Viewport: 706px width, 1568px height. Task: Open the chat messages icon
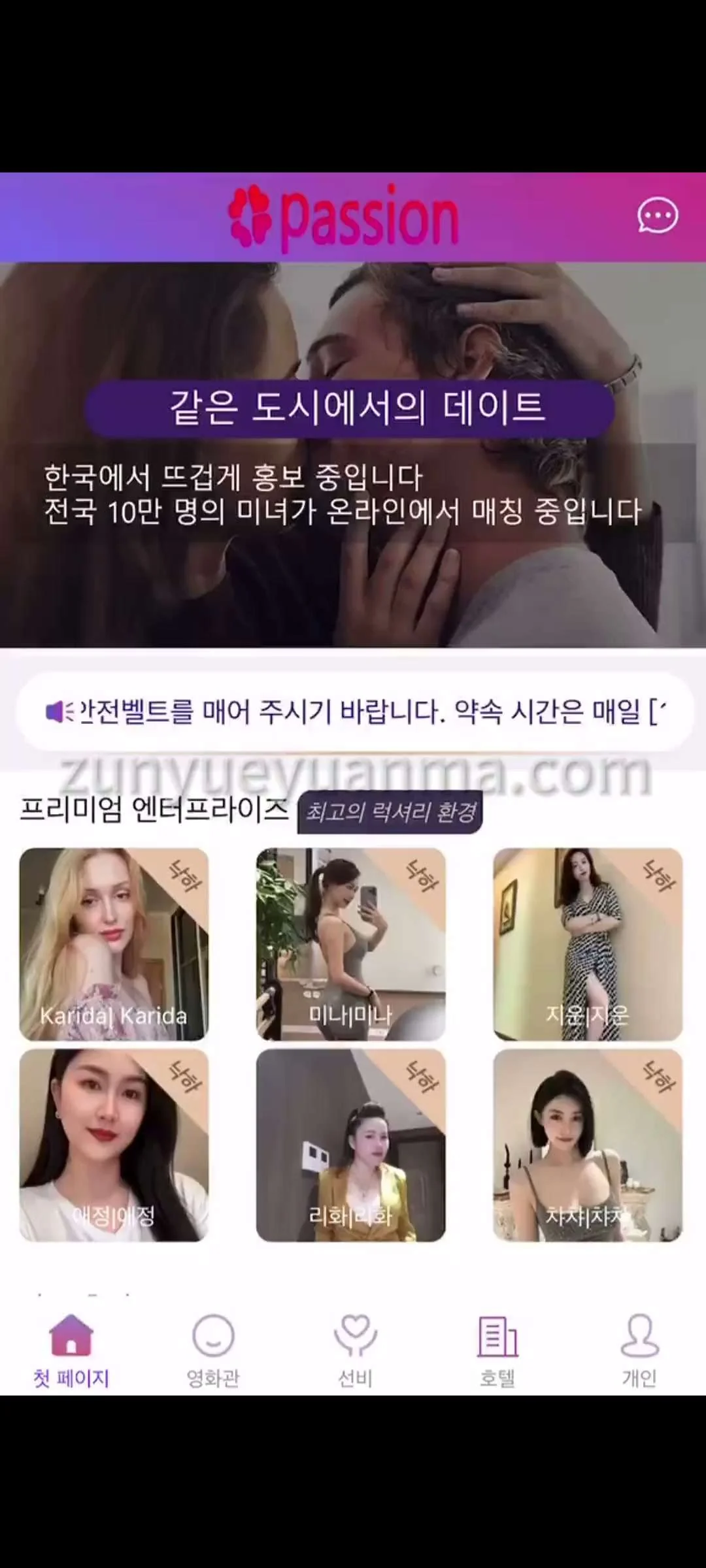point(657,216)
